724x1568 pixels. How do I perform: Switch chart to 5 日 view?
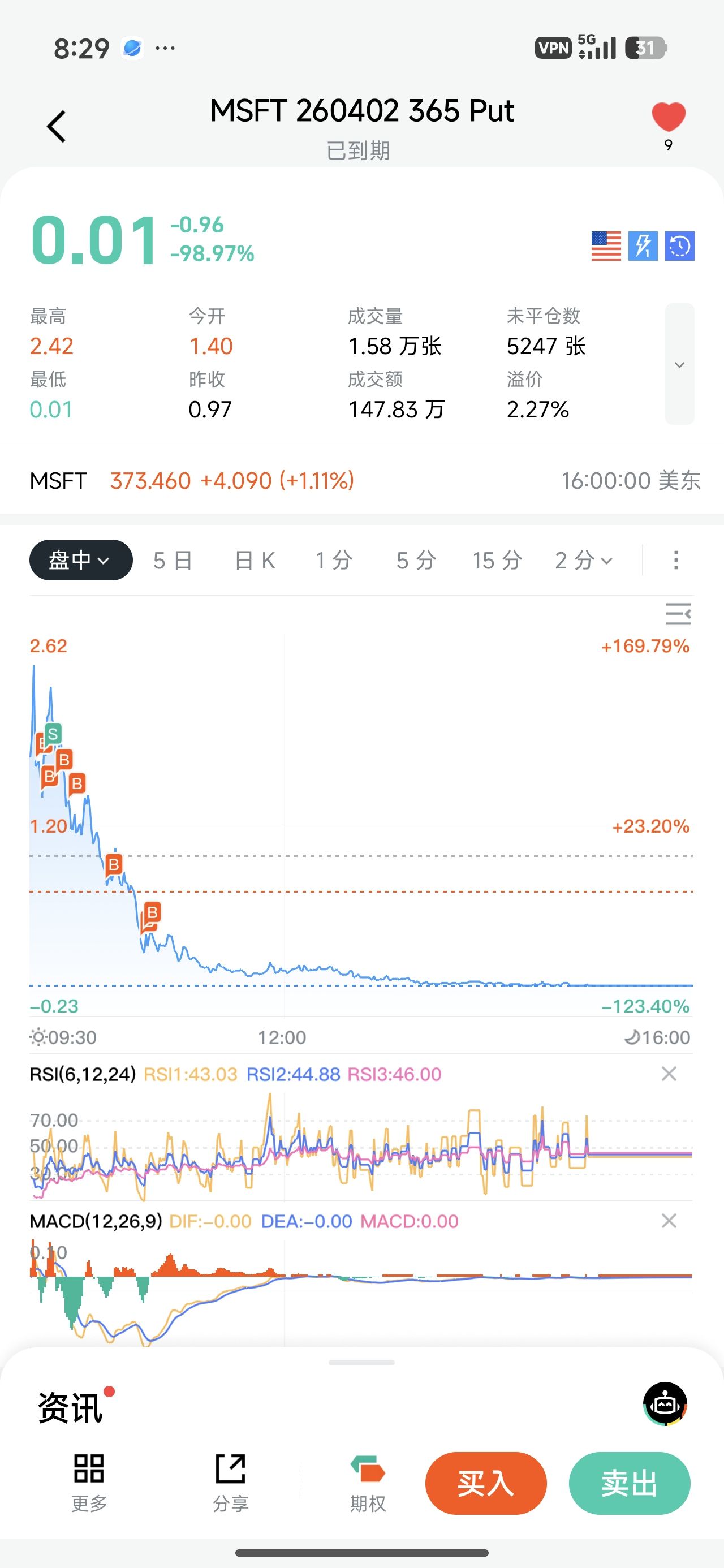click(x=173, y=560)
